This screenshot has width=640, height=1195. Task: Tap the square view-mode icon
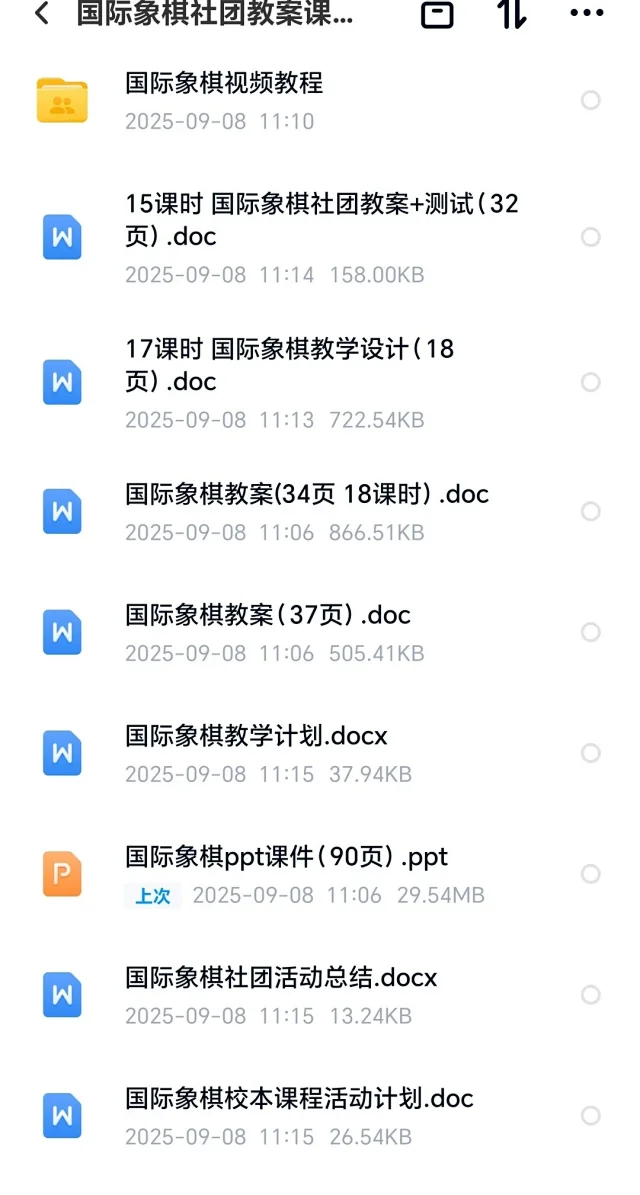[437, 14]
